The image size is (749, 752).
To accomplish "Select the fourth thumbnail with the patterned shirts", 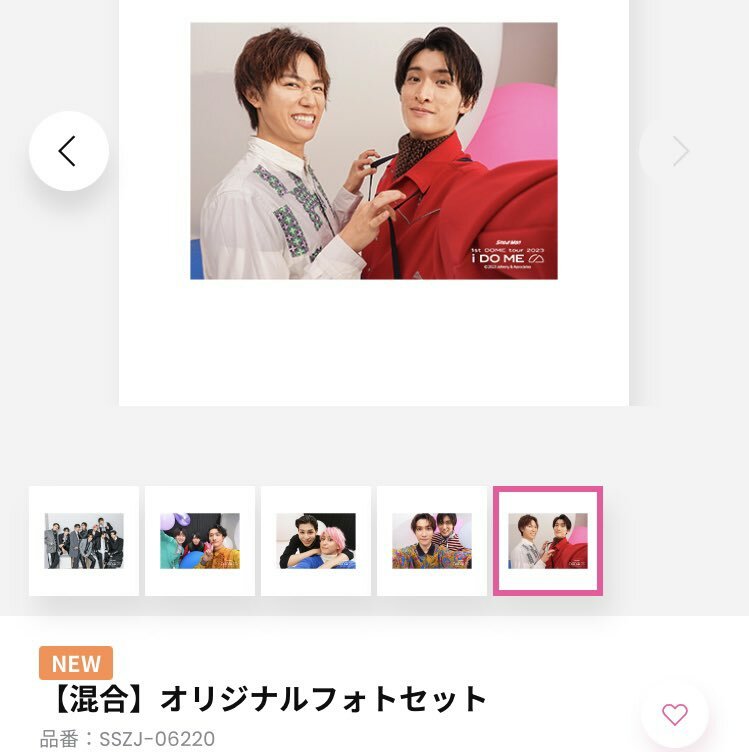I will coord(432,541).
